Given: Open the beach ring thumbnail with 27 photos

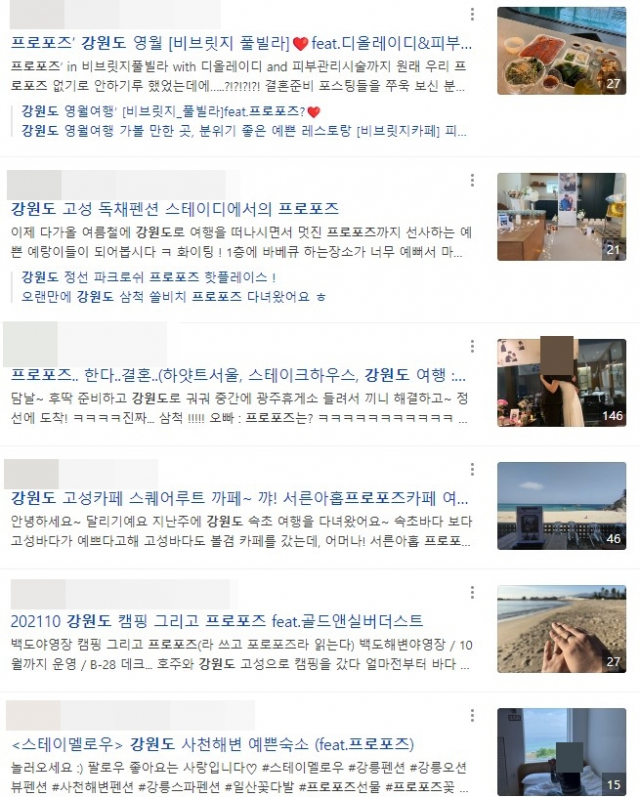Looking at the screenshot, I should (561, 628).
